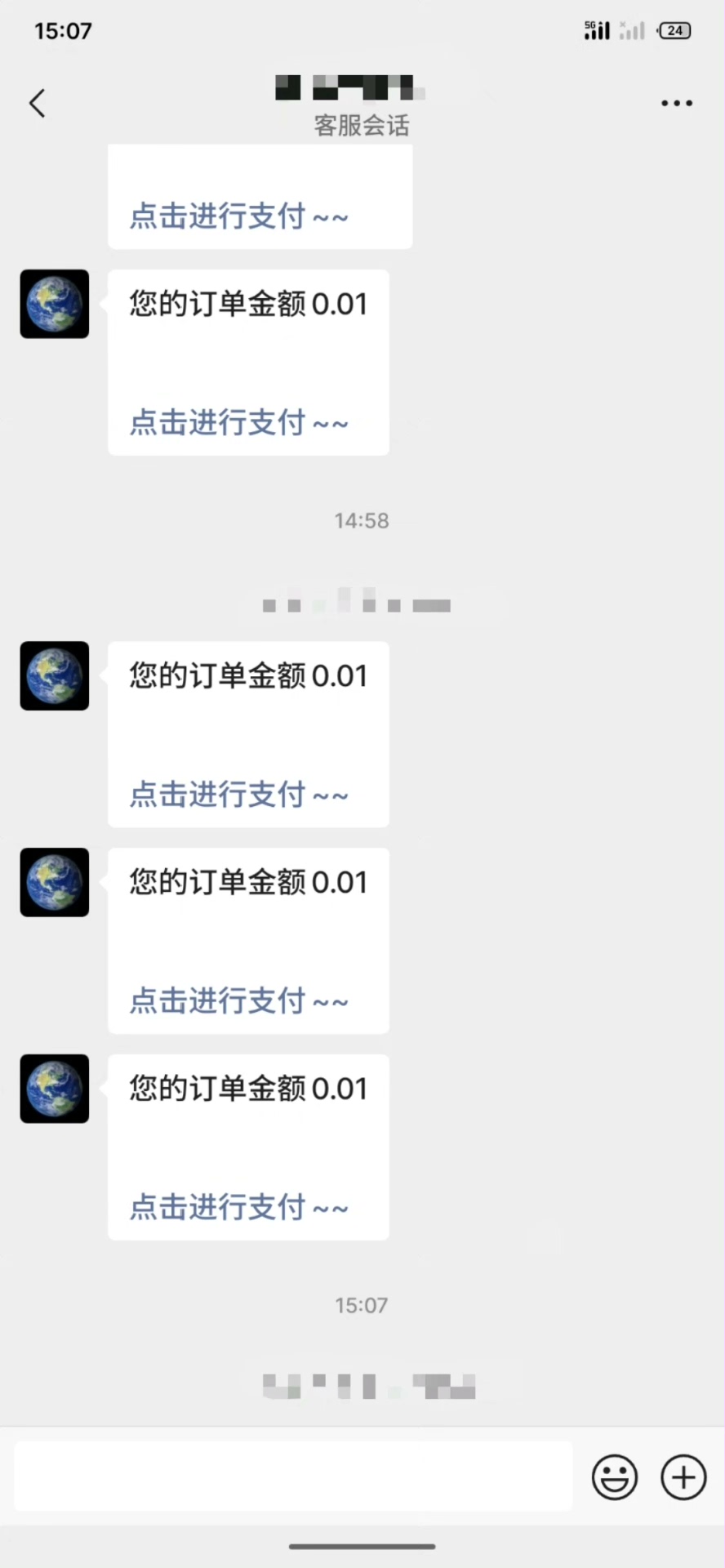Open the globe avatar of the sender
725x1568 pixels.
click(55, 304)
